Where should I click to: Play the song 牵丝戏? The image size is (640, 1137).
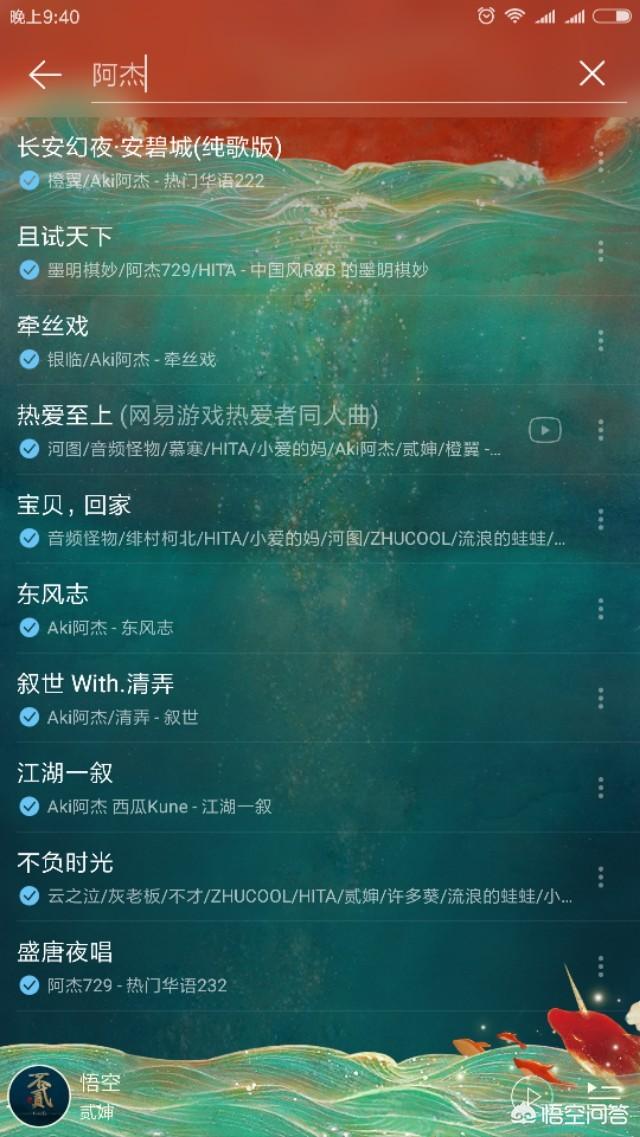click(x=280, y=340)
